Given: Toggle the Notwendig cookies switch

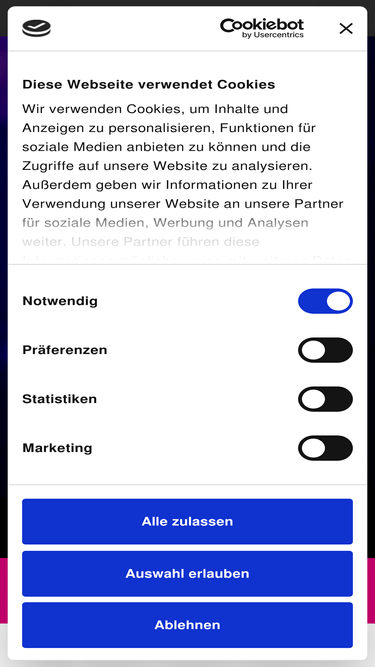Looking at the screenshot, I should click(x=325, y=301).
